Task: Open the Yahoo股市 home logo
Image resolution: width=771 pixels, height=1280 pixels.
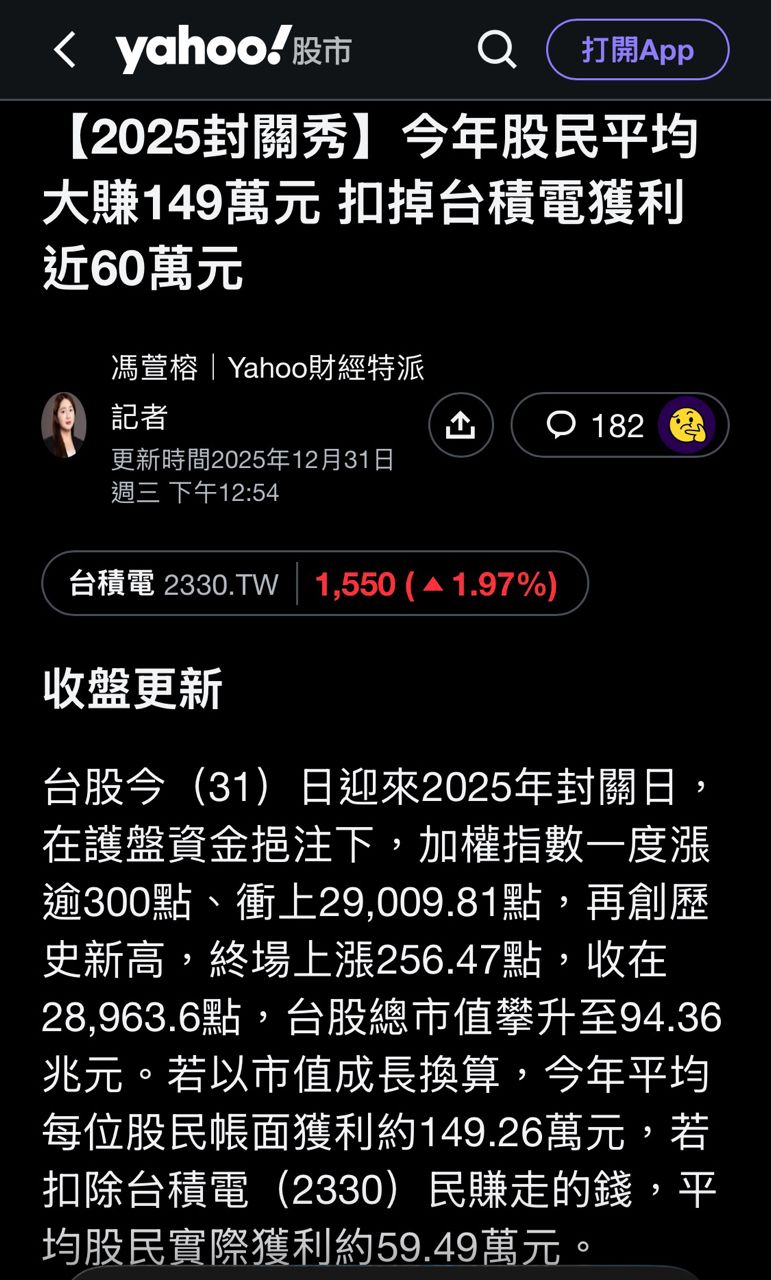Action: (x=233, y=50)
